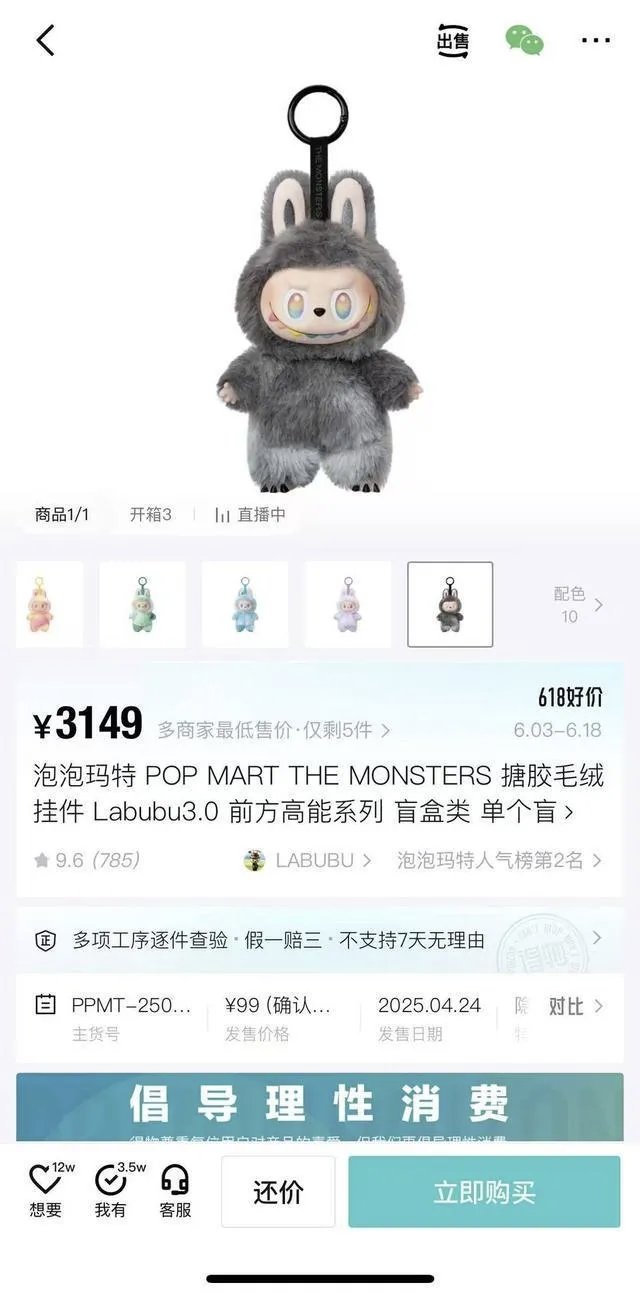640x1296 pixels.
Task: Add to 想要 wishlist with heart icon
Action: pyautogui.click(x=46, y=1191)
